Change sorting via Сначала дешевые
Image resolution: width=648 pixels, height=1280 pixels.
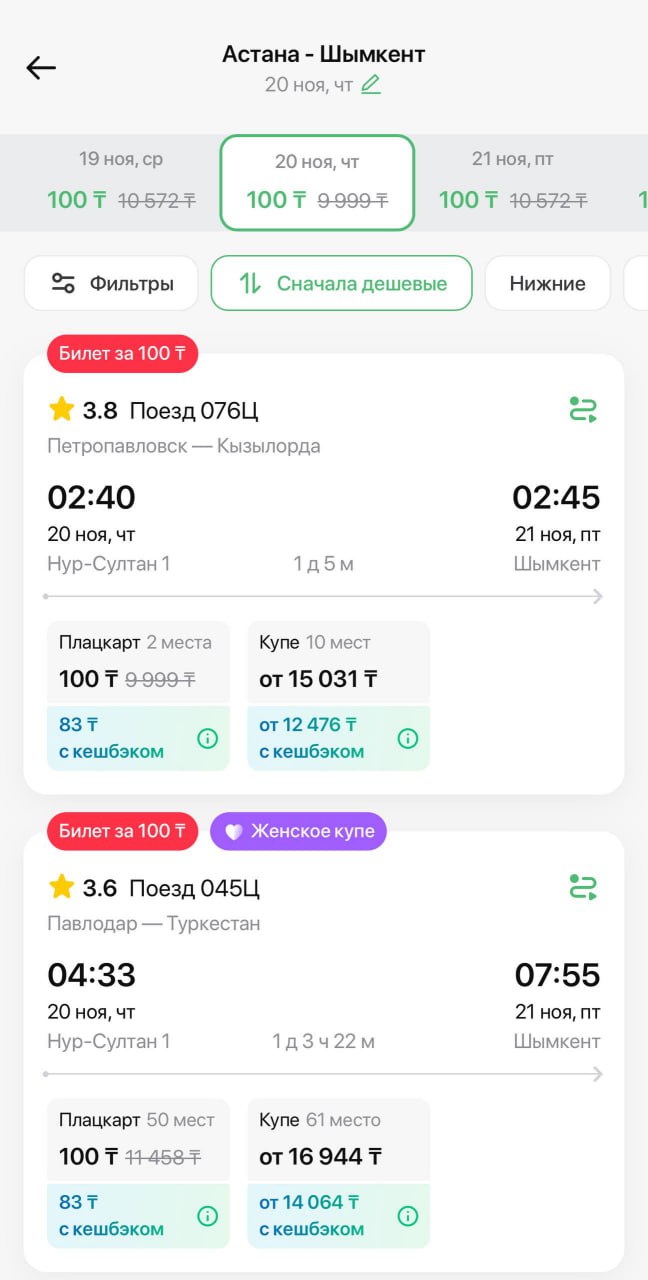(x=341, y=283)
